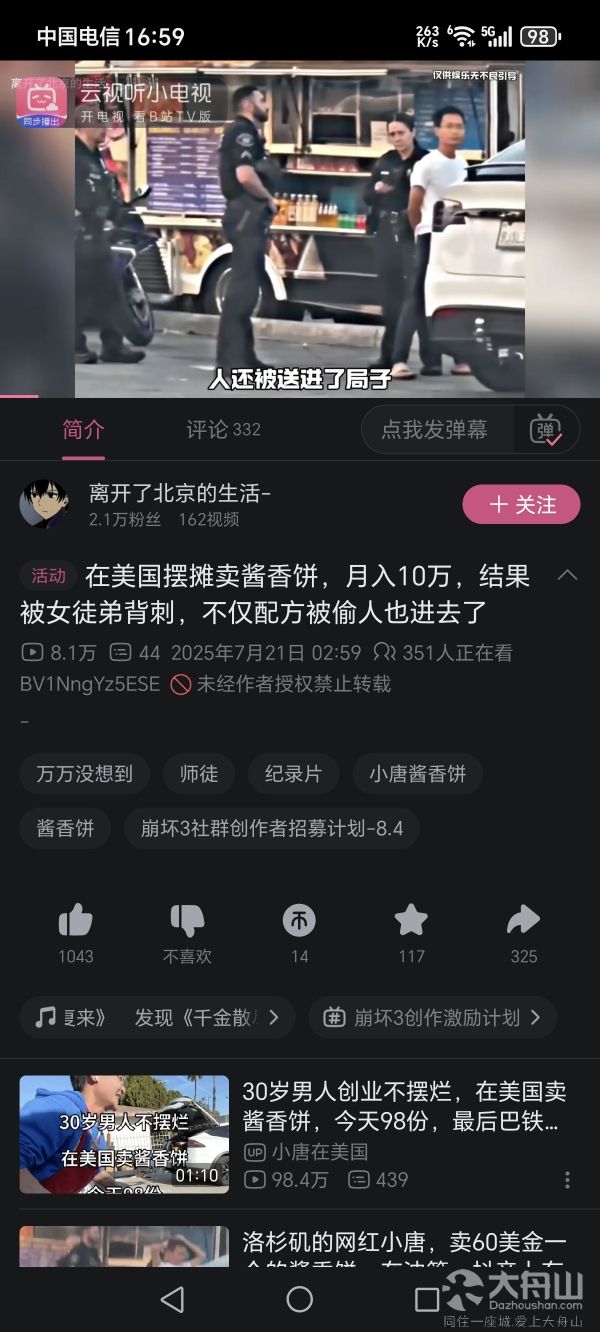Open the 万万没想到 tag
Screen dimensions: 600x1332
pyautogui.click(x=84, y=774)
